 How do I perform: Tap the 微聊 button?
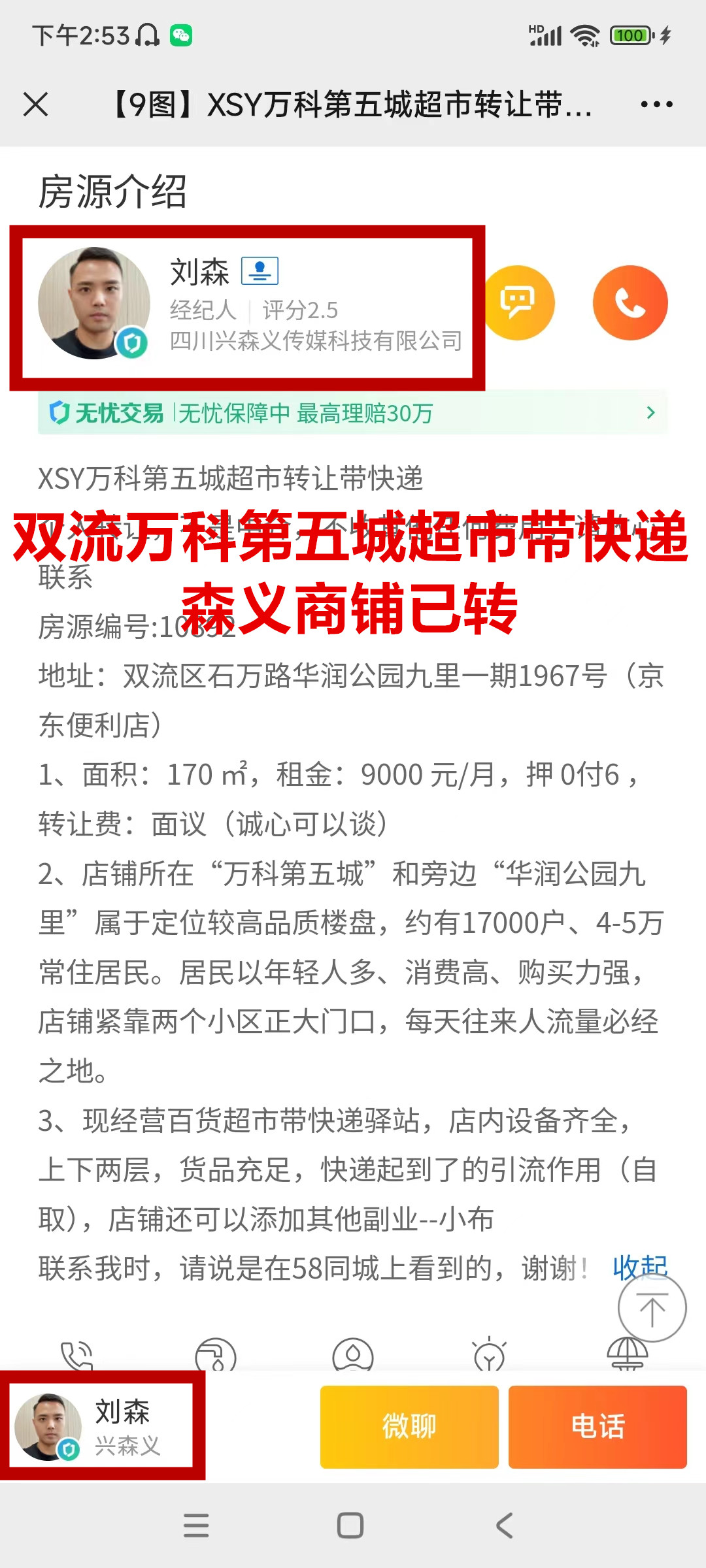coord(409,1427)
